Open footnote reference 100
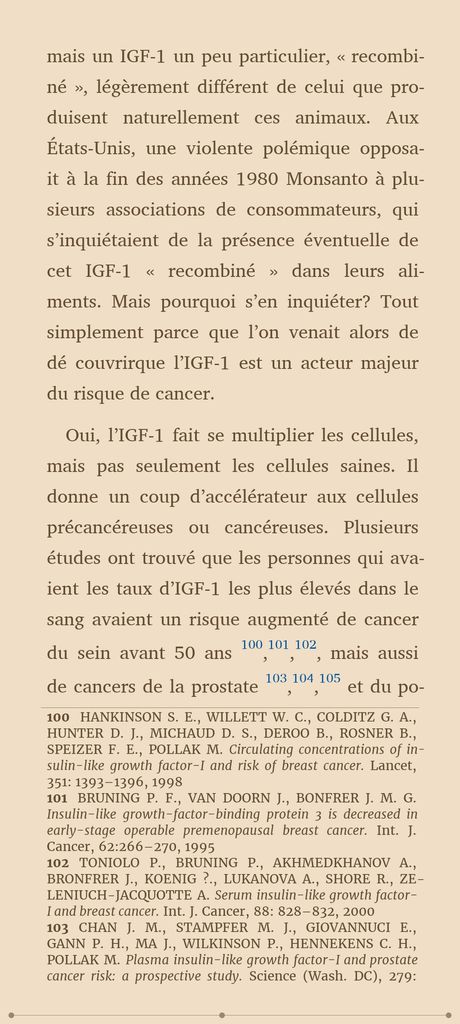The width and height of the screenshot is (460, 1024). (x=252, y=645)
